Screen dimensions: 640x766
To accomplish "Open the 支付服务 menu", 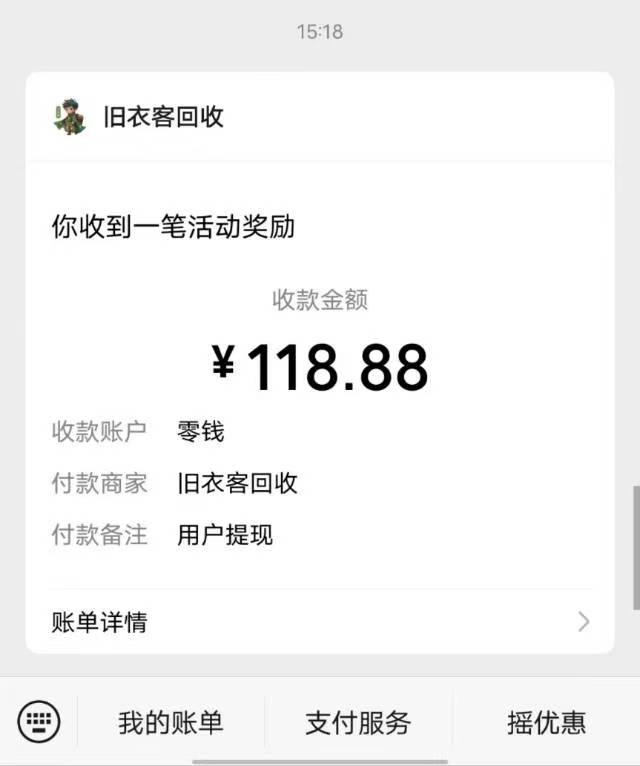I will [358, 722].
